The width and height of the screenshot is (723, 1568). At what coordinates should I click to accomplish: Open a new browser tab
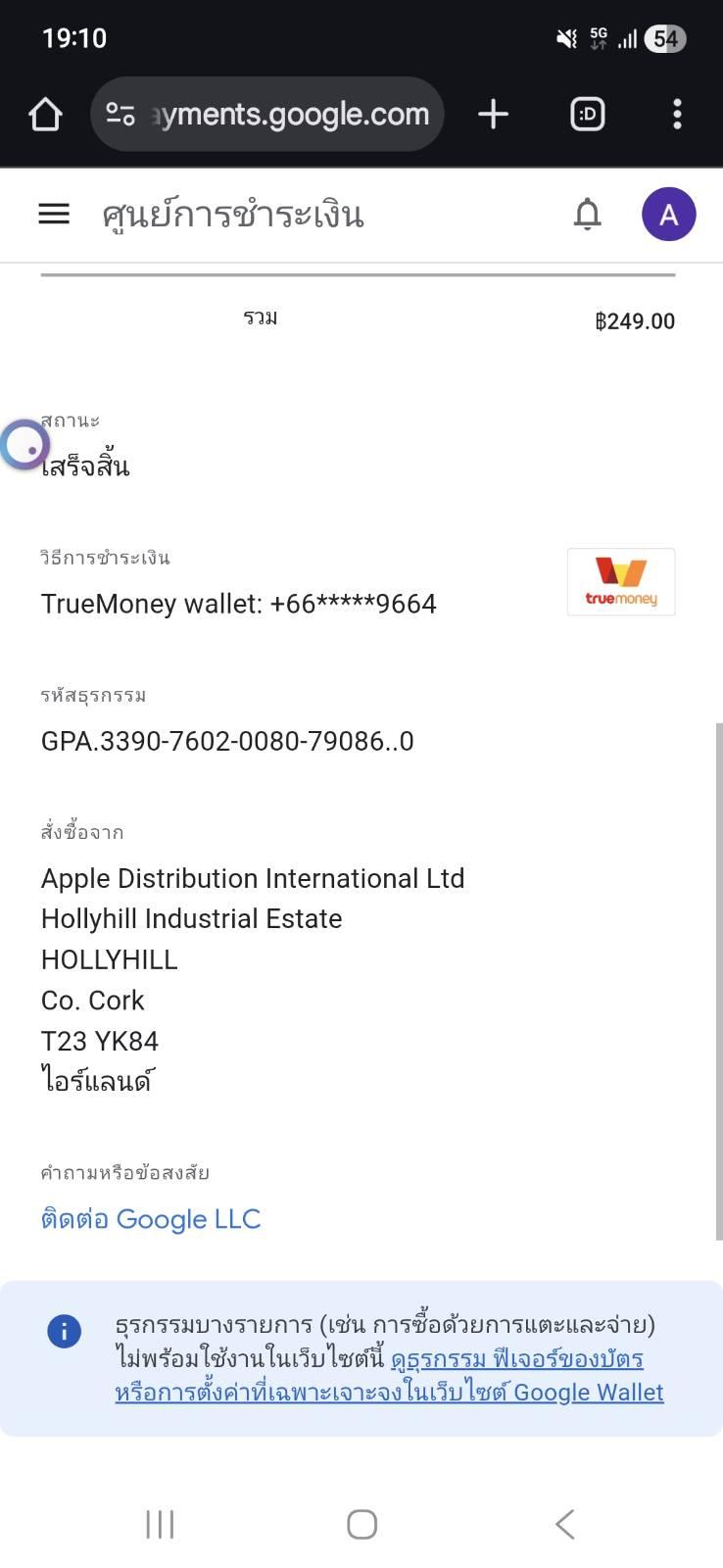(493, 115)
